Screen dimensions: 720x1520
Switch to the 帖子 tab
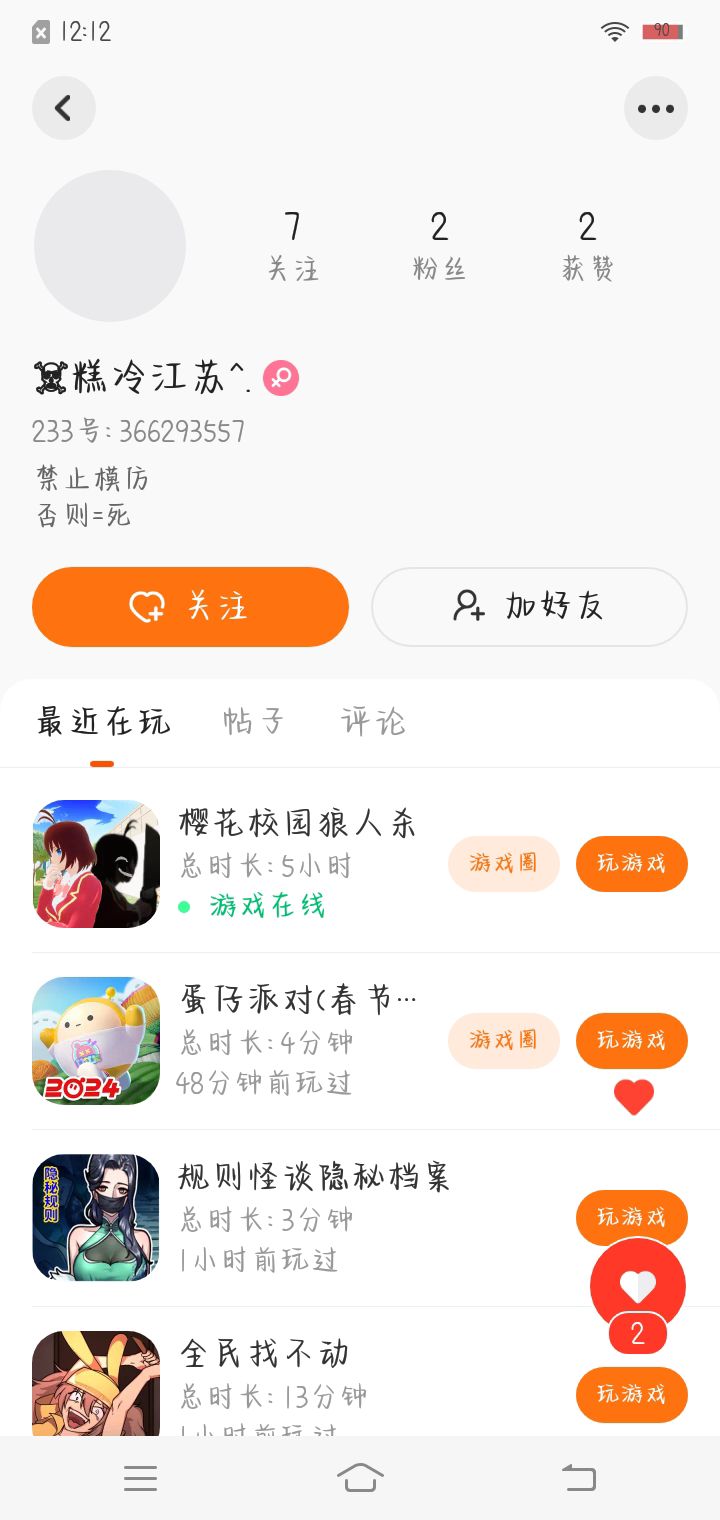pyautogui.click(x=253, y=722)
